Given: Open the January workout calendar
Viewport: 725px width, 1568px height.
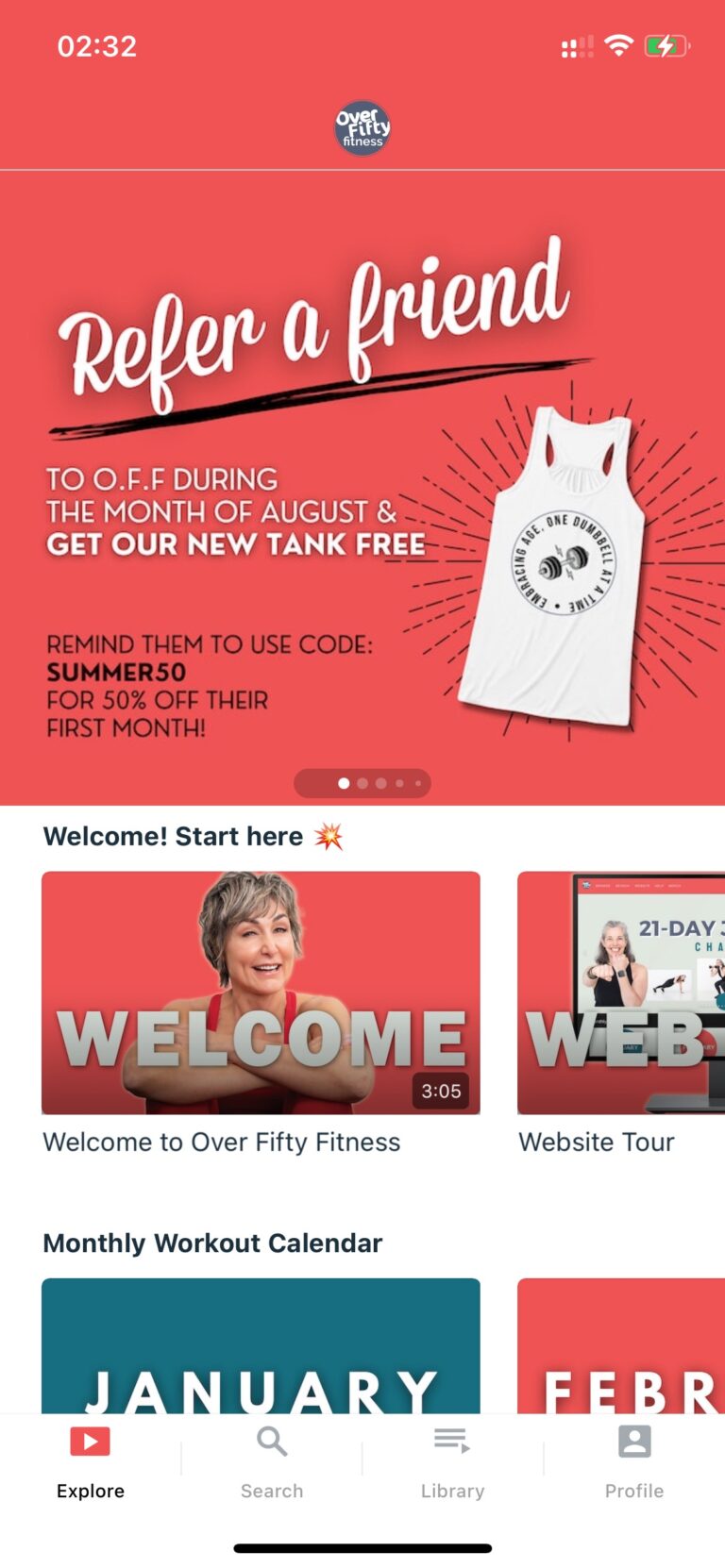Looking at the screenshot, I should (x=261, y=1347).
